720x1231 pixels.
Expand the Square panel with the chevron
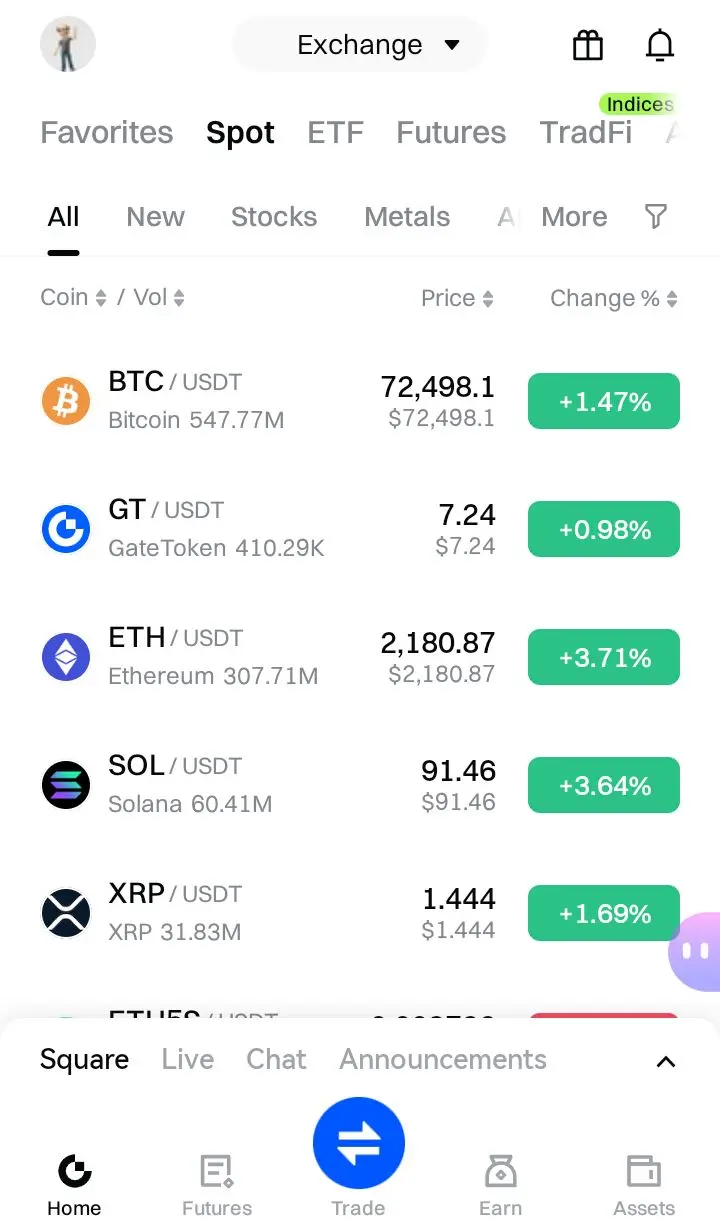666,1062
